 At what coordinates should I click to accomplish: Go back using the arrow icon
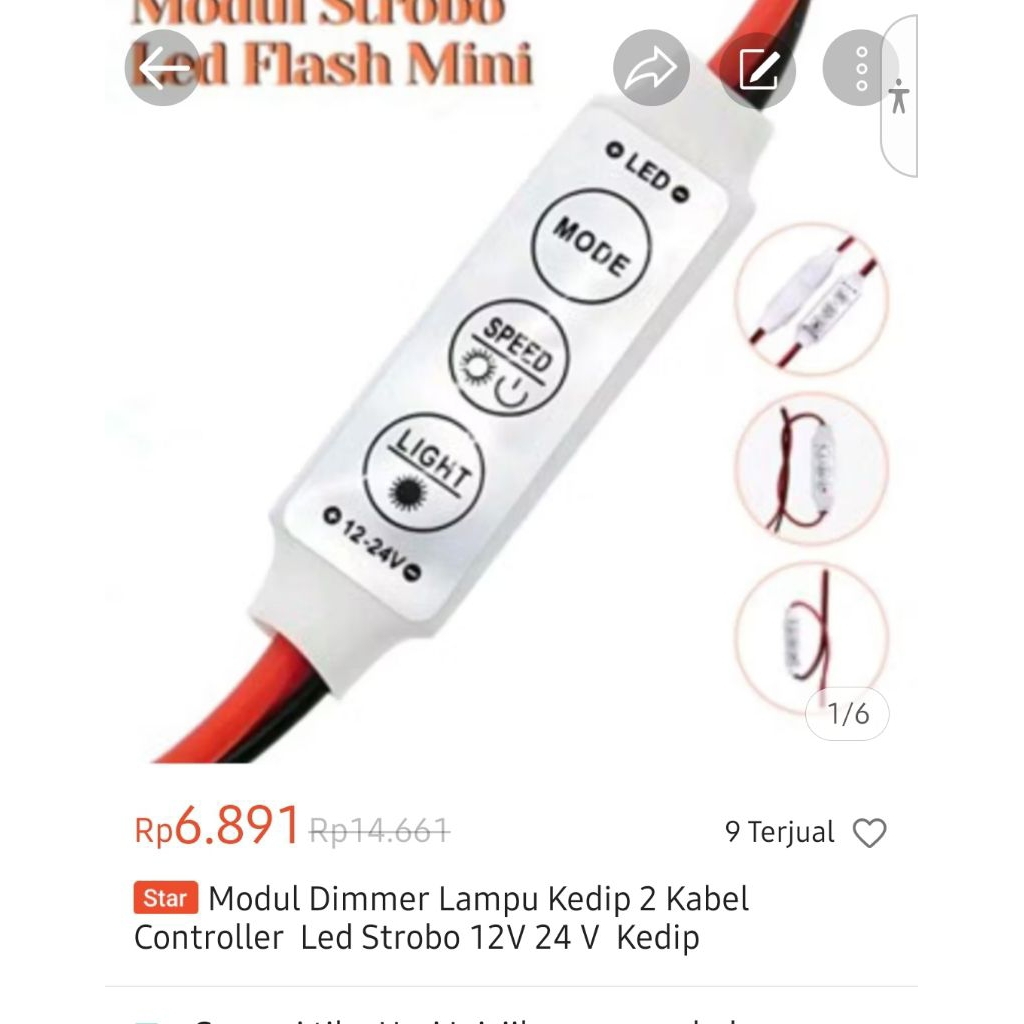click(162, 68)
